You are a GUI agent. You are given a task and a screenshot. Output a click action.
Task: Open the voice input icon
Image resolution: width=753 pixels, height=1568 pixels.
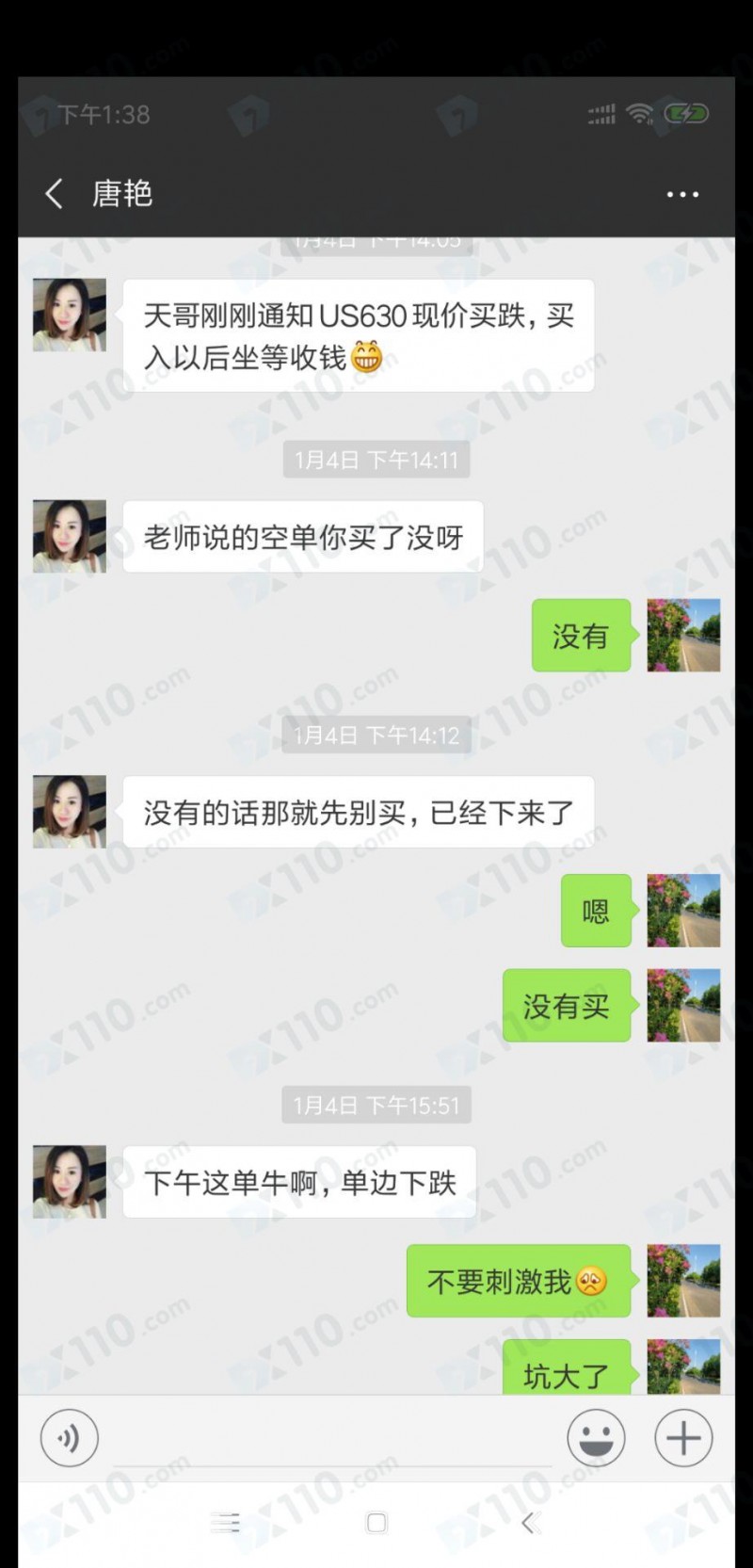point(69,1438)
